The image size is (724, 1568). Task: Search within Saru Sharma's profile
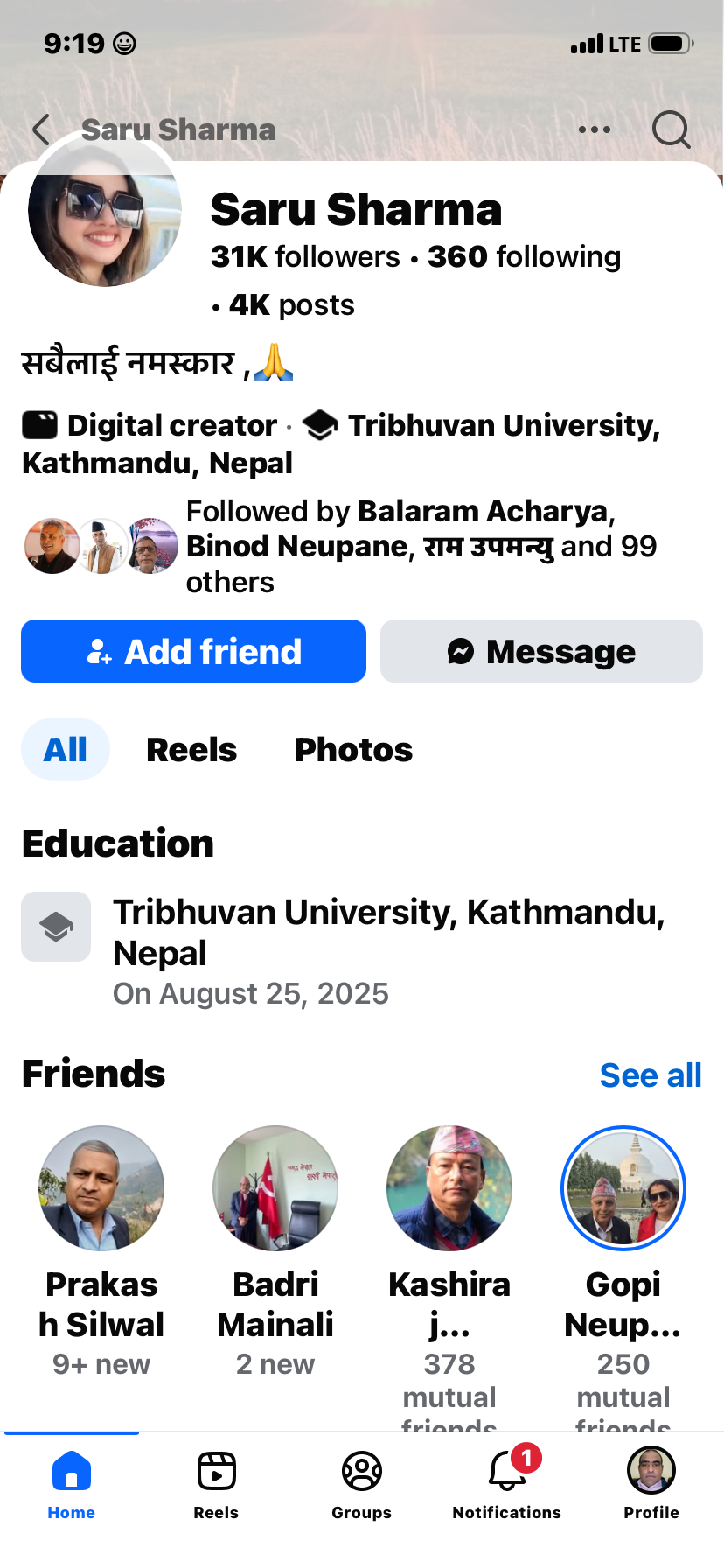tap(671, 129)
